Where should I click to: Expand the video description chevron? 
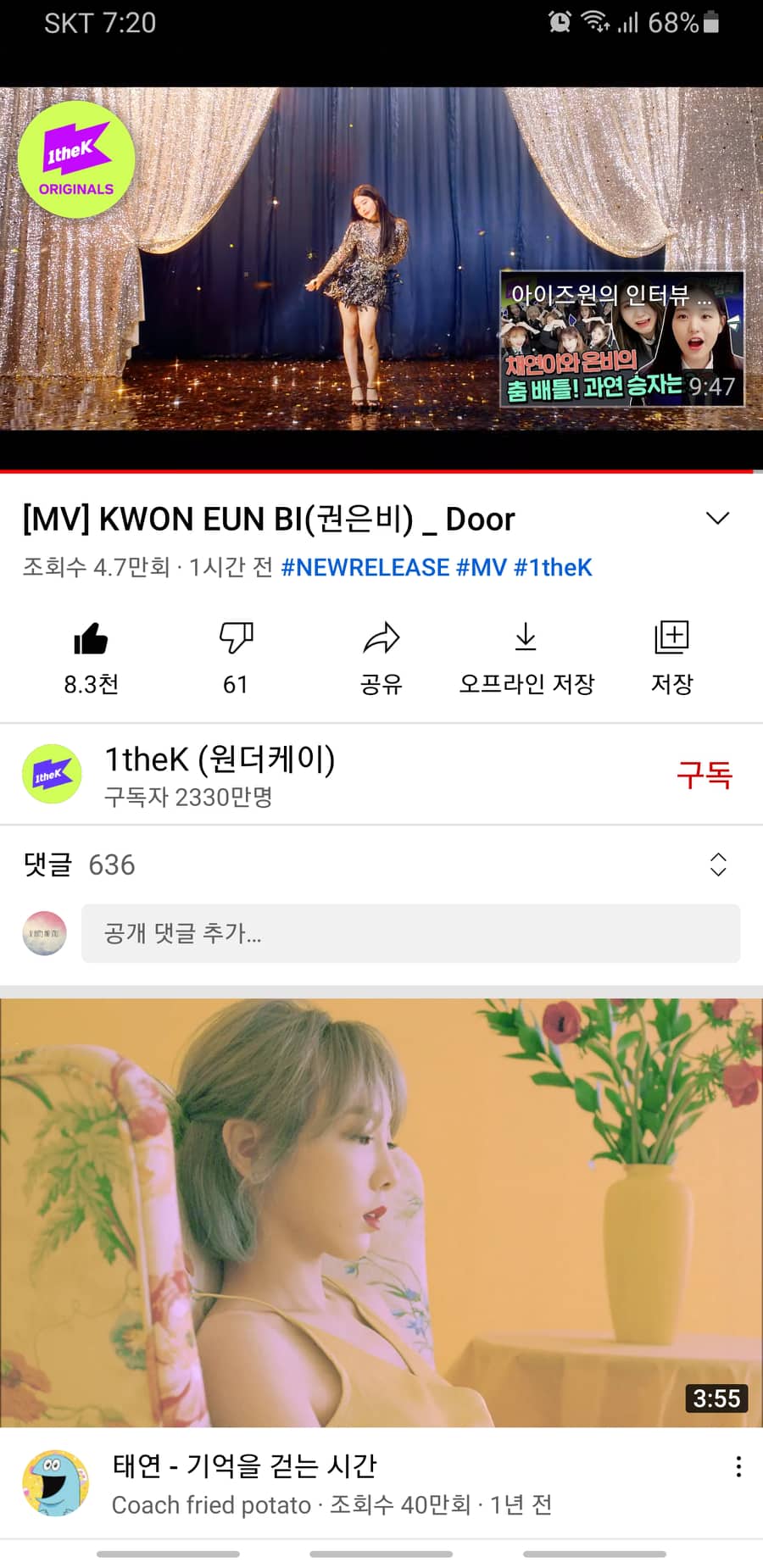coord(717,519)
